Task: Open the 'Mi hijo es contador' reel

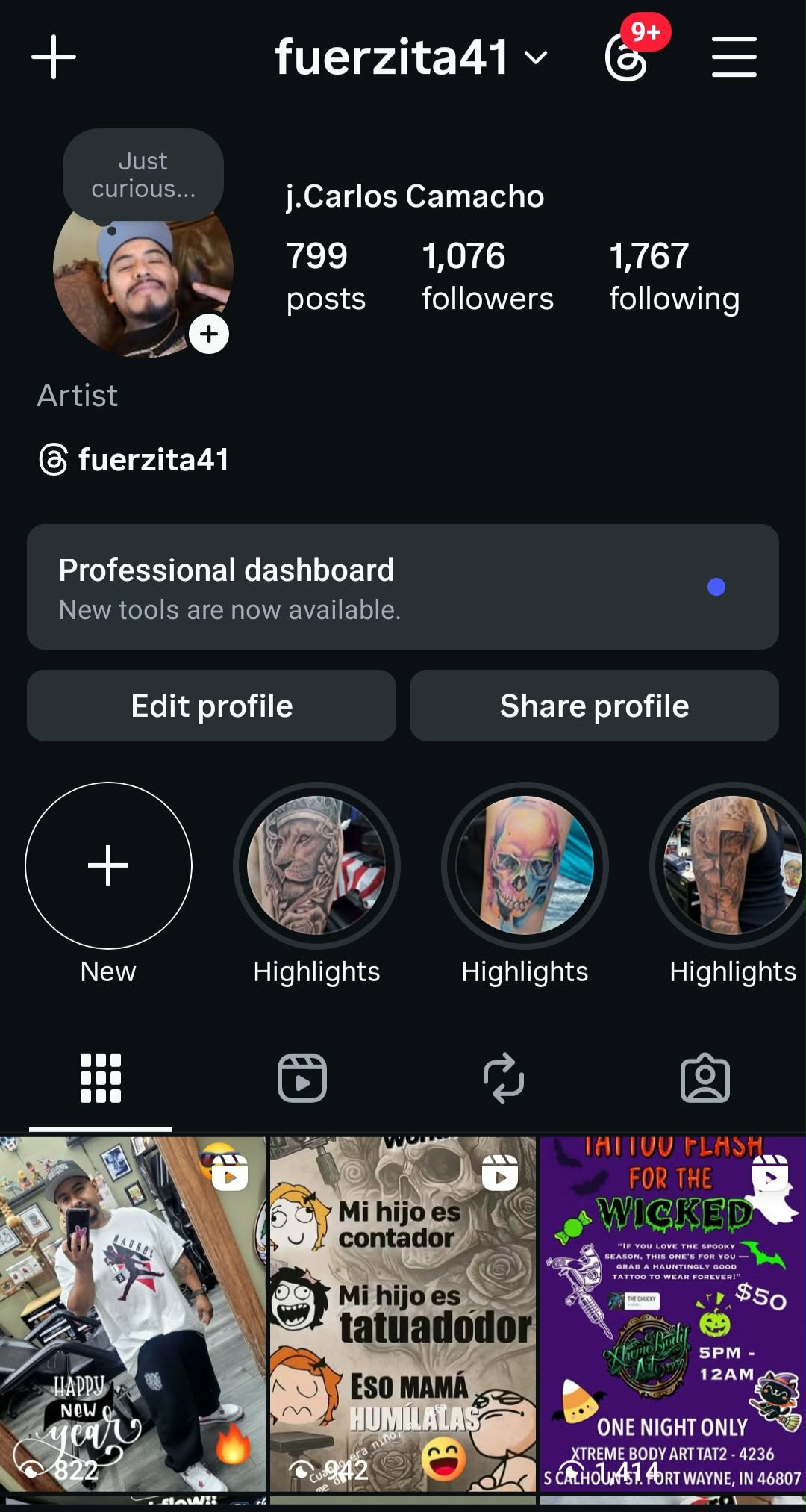Action: pyautogui.click(x=403, y=1314)
